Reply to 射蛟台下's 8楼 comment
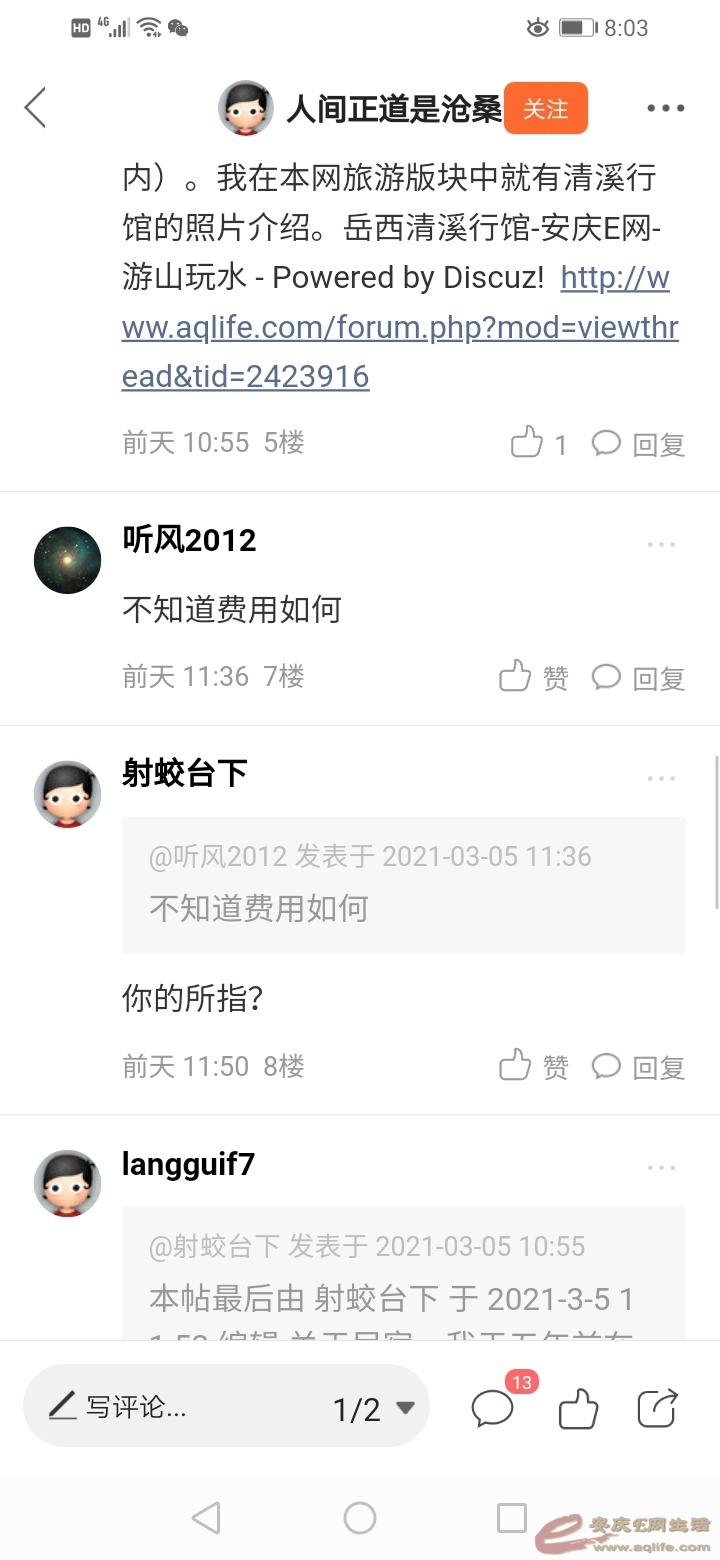This screenshot has height=1560, width=720. 638,1067
